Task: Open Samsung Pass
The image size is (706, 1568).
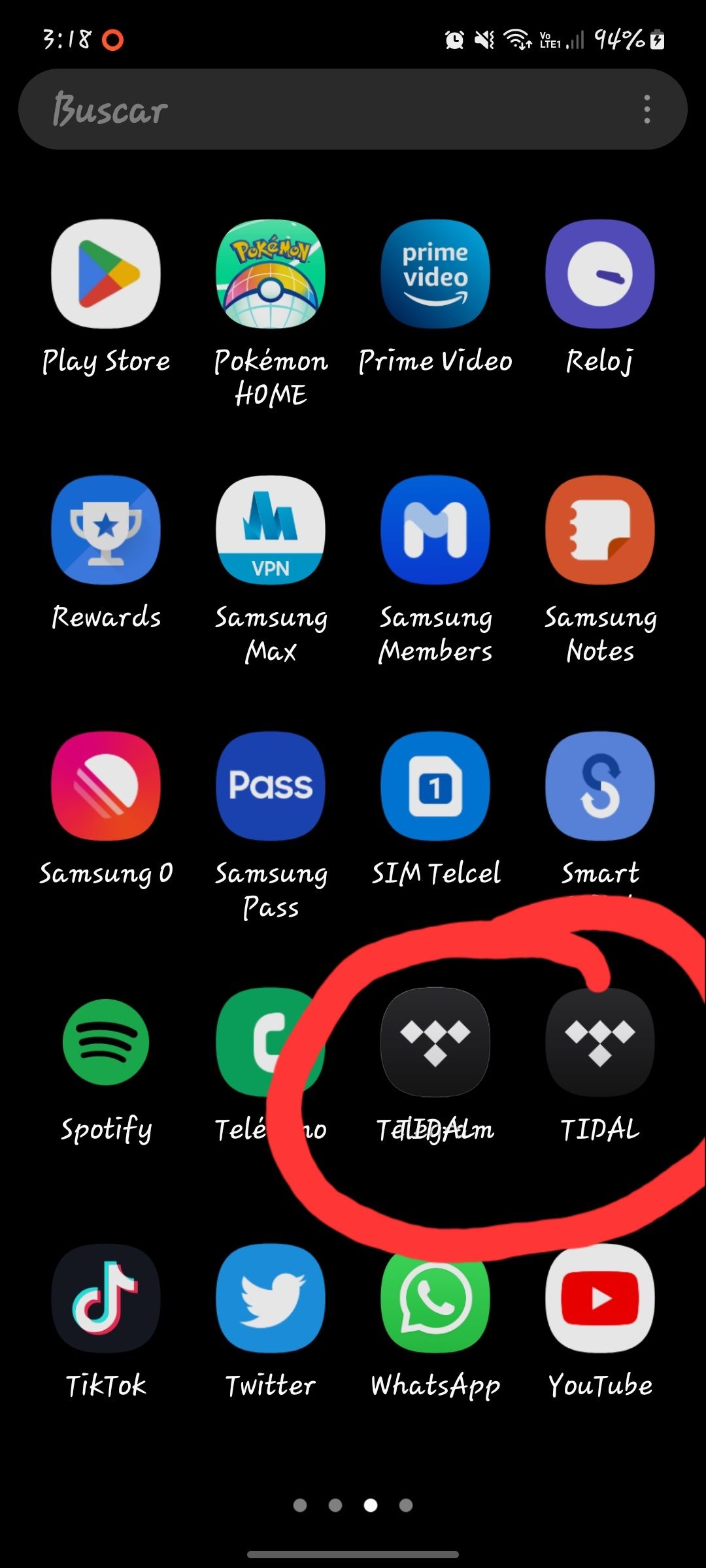Action: click(271, 786)
